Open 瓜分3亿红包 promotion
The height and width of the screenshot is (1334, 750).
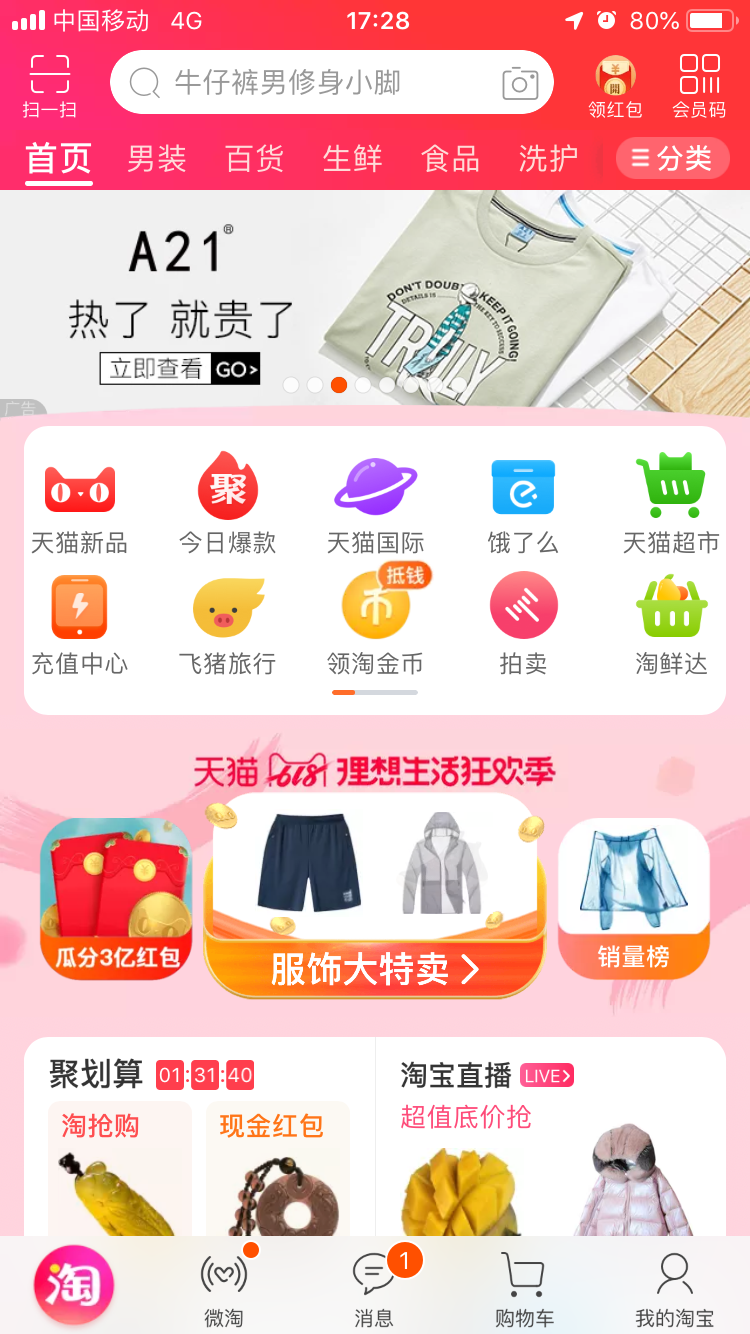click(116, 900)
